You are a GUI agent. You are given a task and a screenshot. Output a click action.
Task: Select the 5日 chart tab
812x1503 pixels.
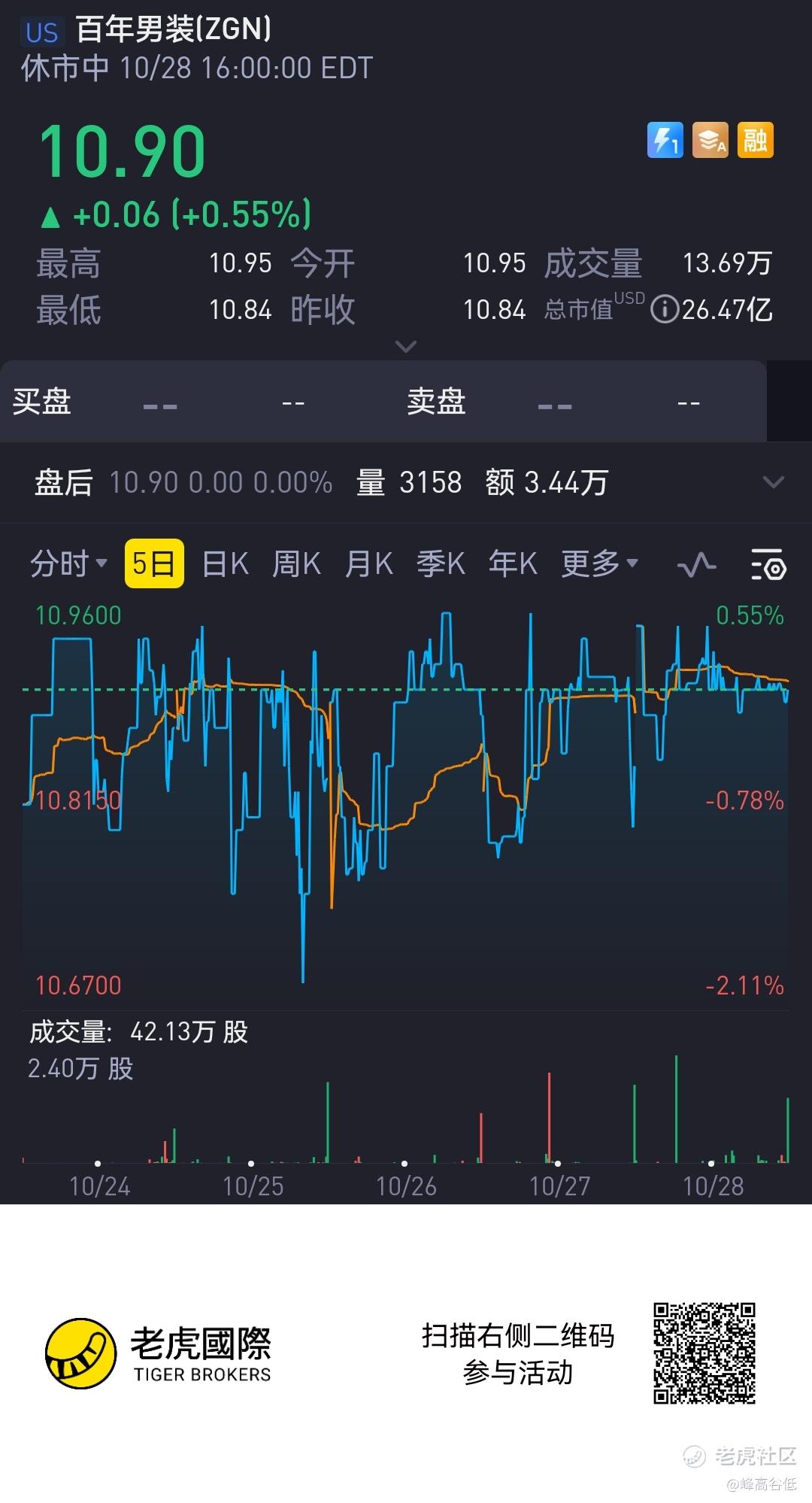[154, 563]
